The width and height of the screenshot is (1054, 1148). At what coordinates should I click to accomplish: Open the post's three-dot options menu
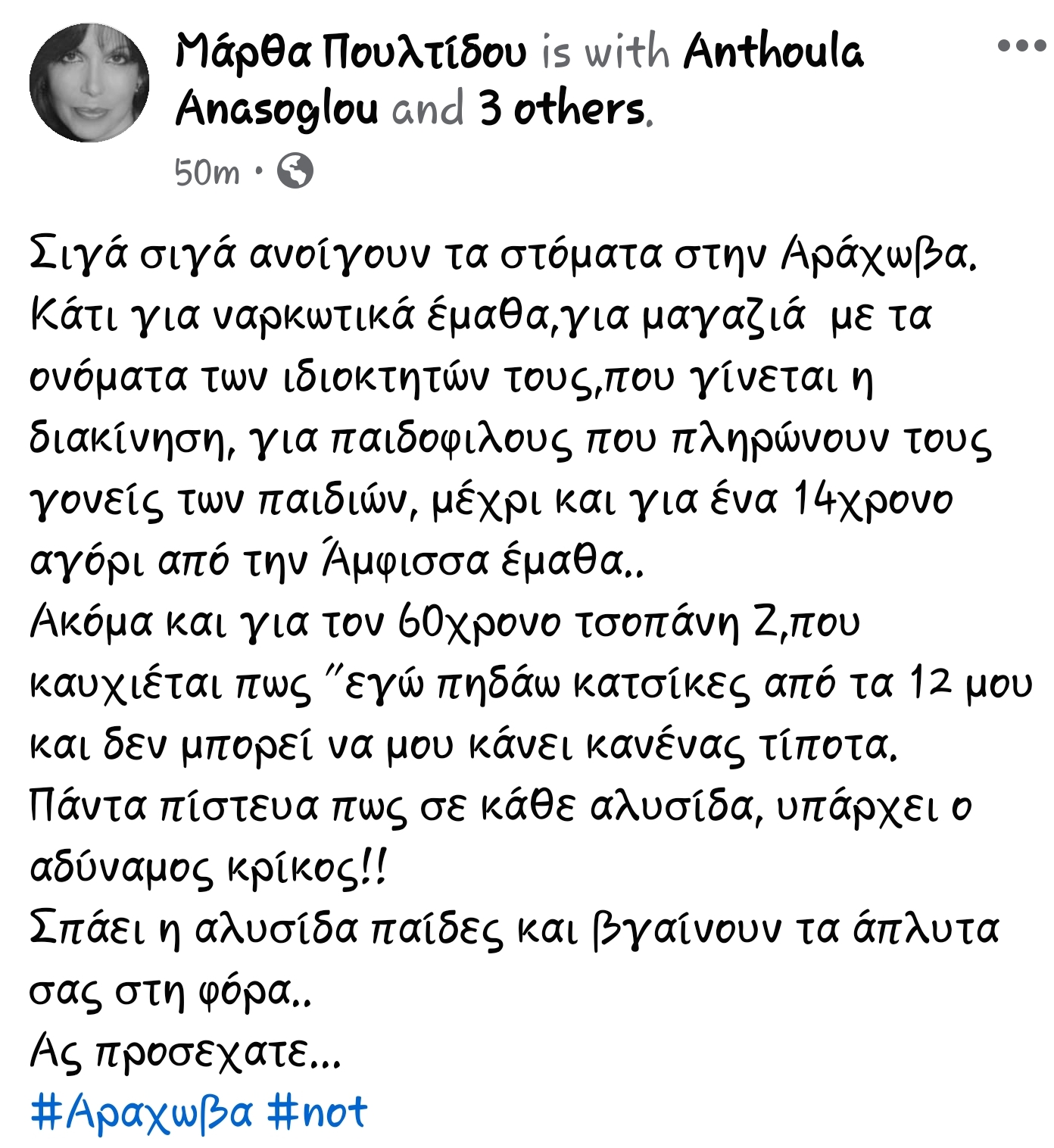pyautogui.click(x=1021, y=46)
